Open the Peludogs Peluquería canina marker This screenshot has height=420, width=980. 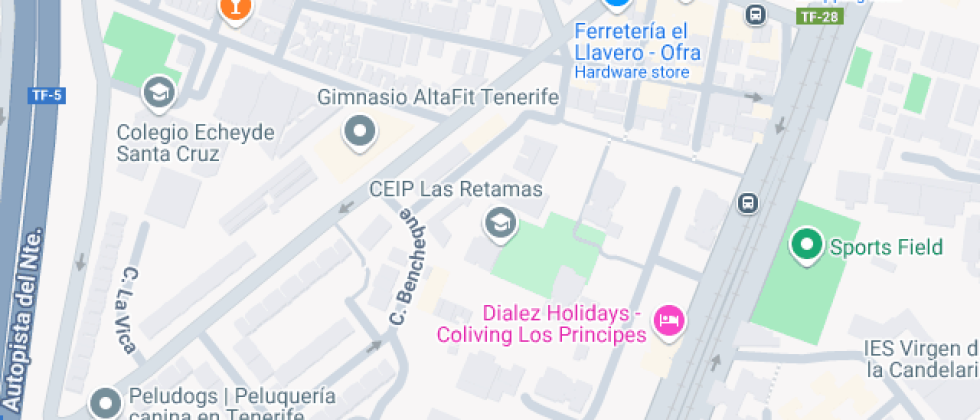[x=106, y=402]
